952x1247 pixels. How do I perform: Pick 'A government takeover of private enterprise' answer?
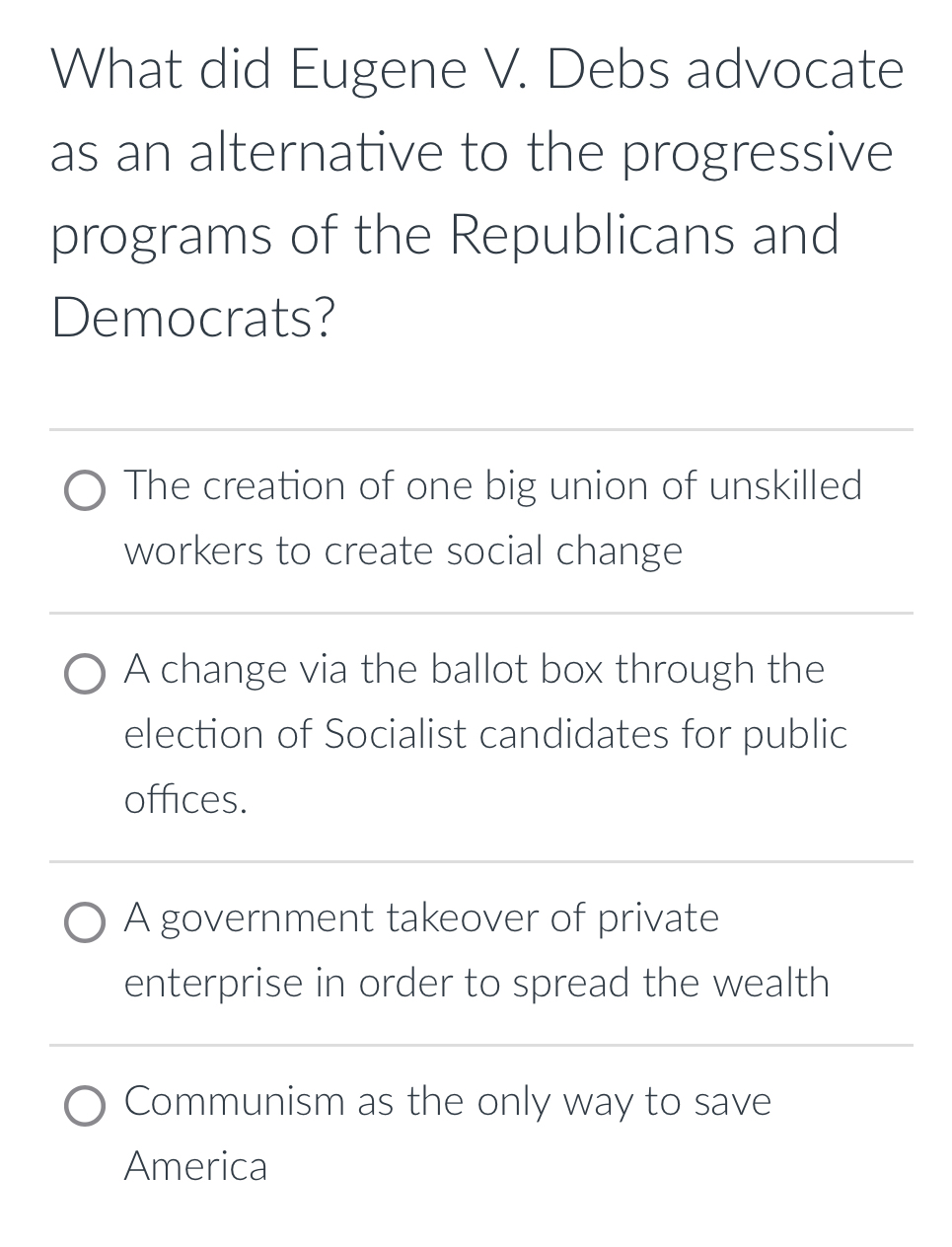(x=85, y=922)
